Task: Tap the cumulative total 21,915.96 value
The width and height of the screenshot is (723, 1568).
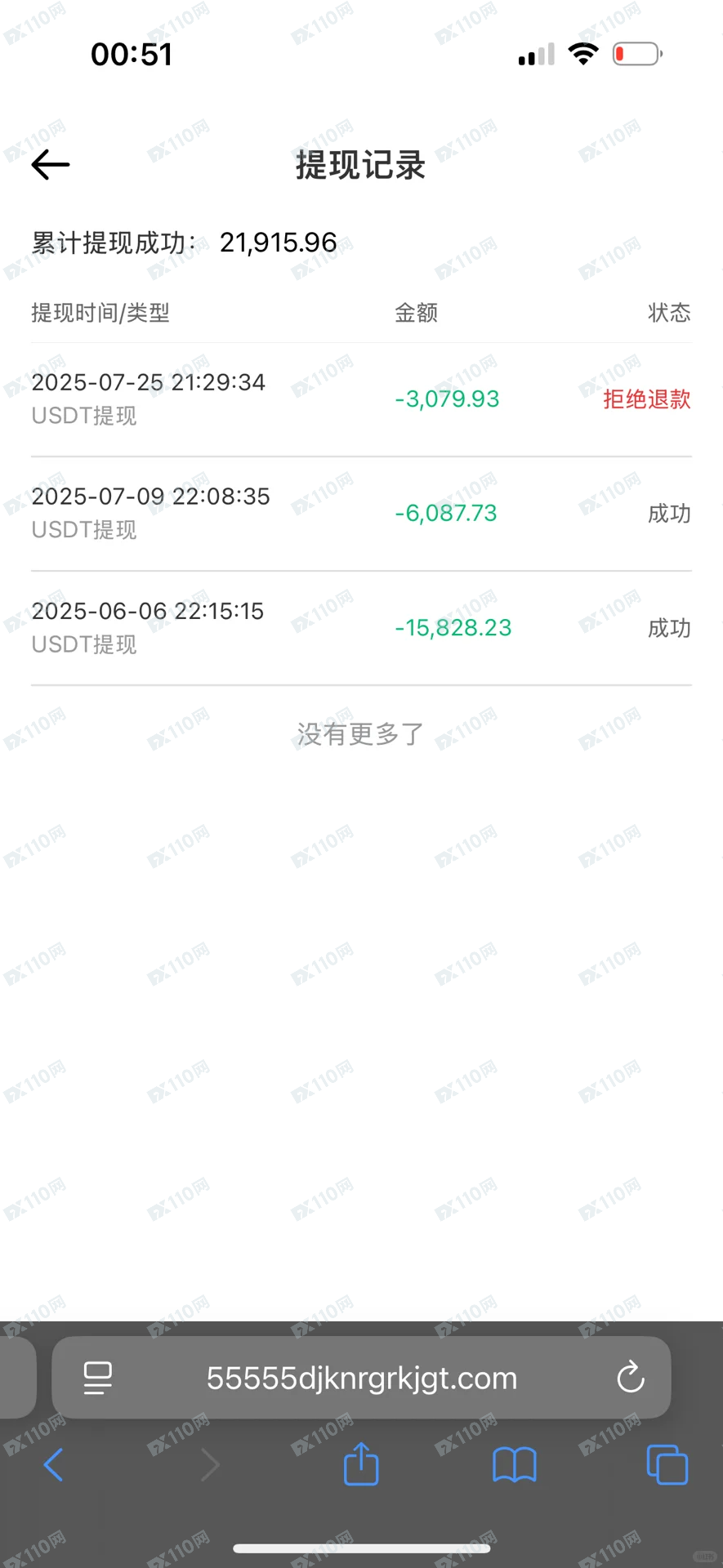Action: [x=279, y=242]
